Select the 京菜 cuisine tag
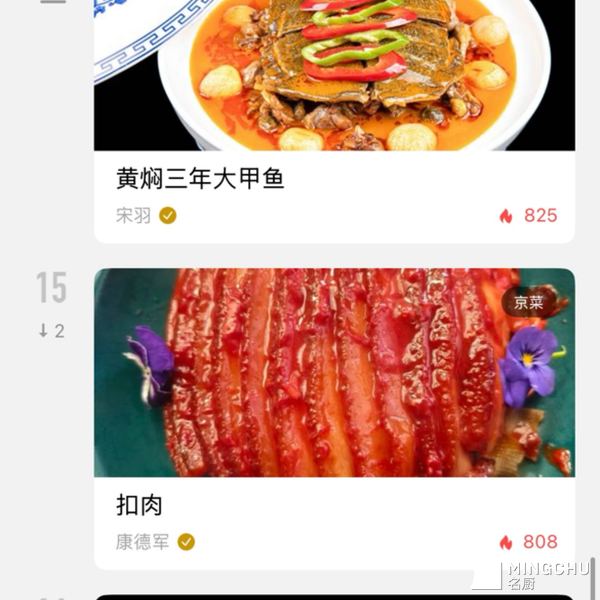This screenshot has width=600, height=600. [529, 302]
